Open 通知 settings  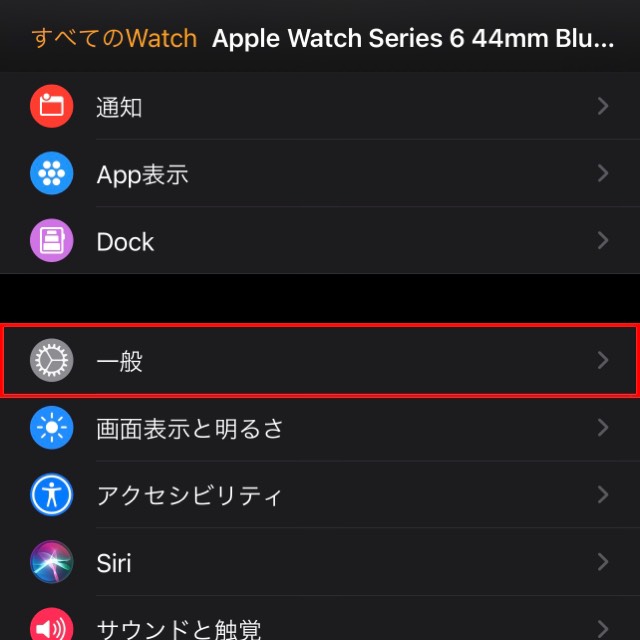pyautogui.click(x=320, y=107)
